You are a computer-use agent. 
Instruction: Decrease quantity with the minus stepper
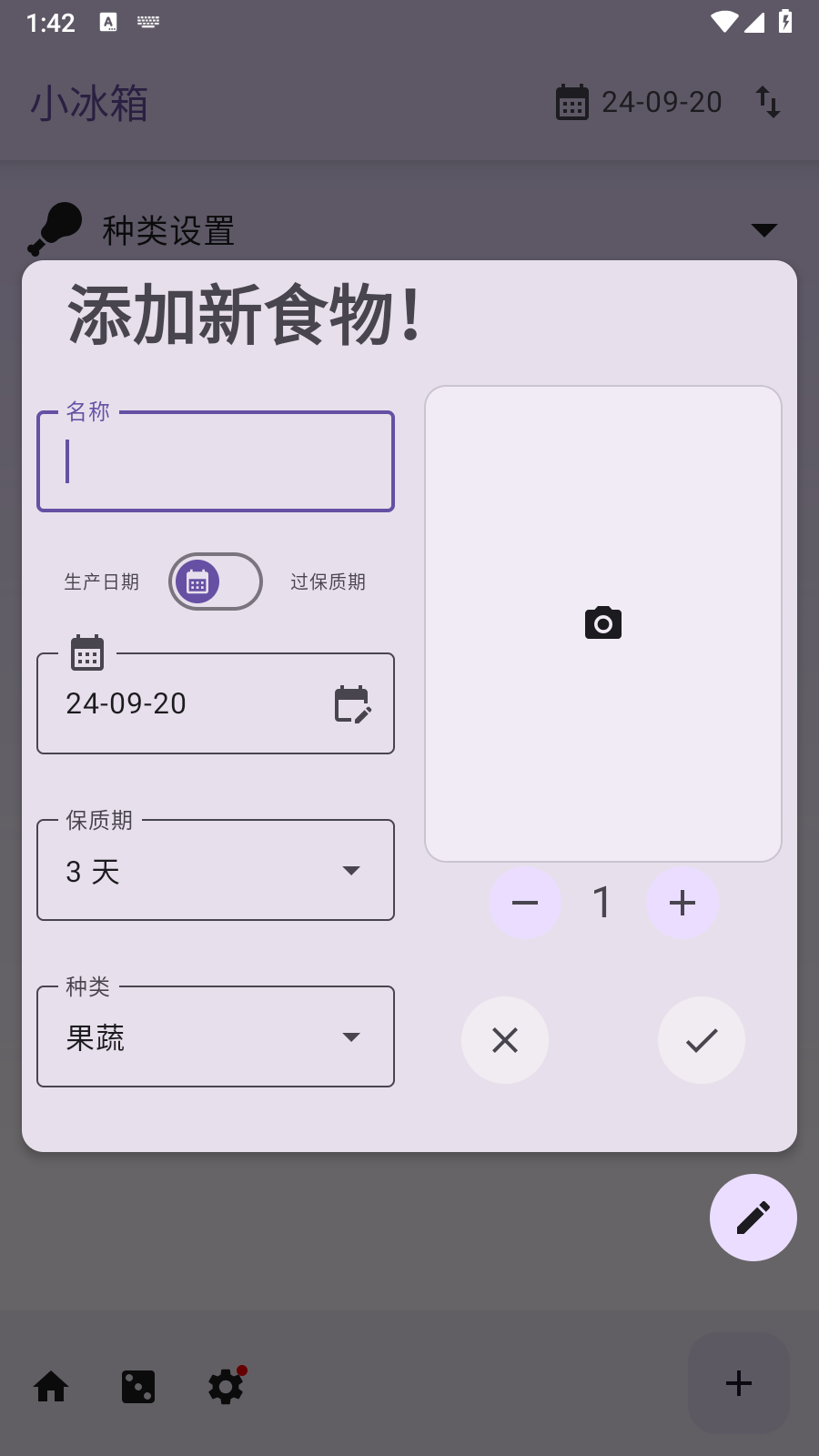coord(525,903)
